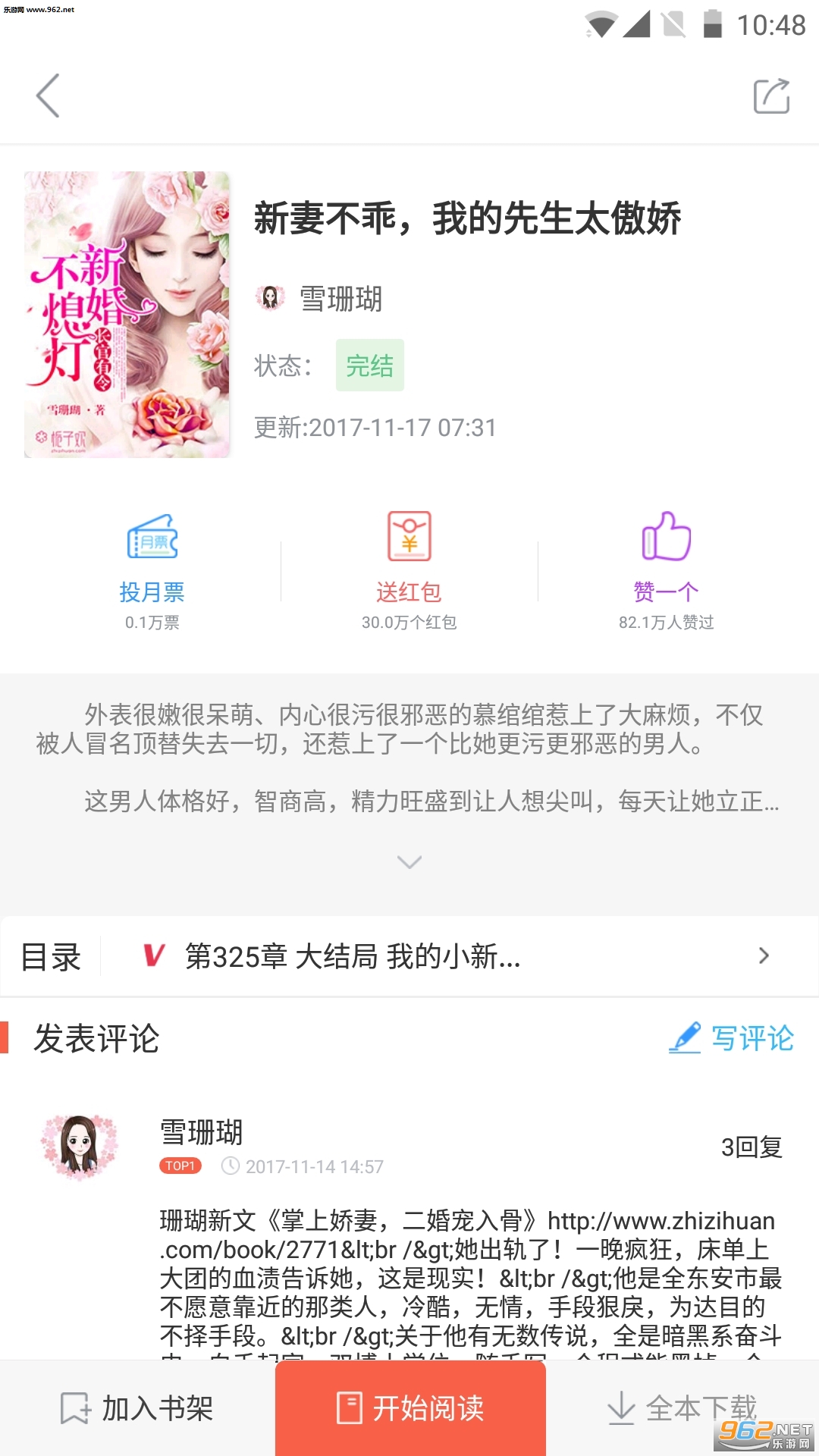
Task: Go back using the top-left arrow
Action: coord(48,96)
